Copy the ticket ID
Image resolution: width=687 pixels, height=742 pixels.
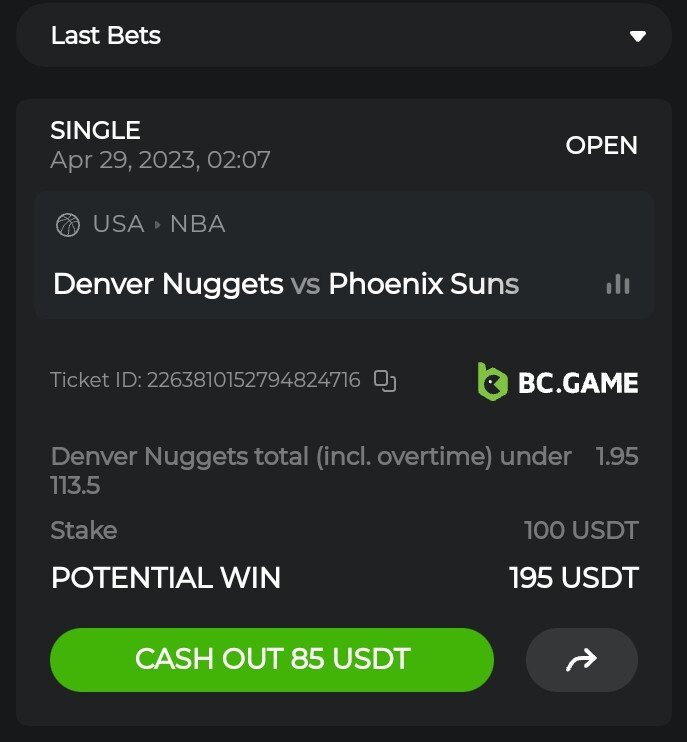(x=385, y=380)
